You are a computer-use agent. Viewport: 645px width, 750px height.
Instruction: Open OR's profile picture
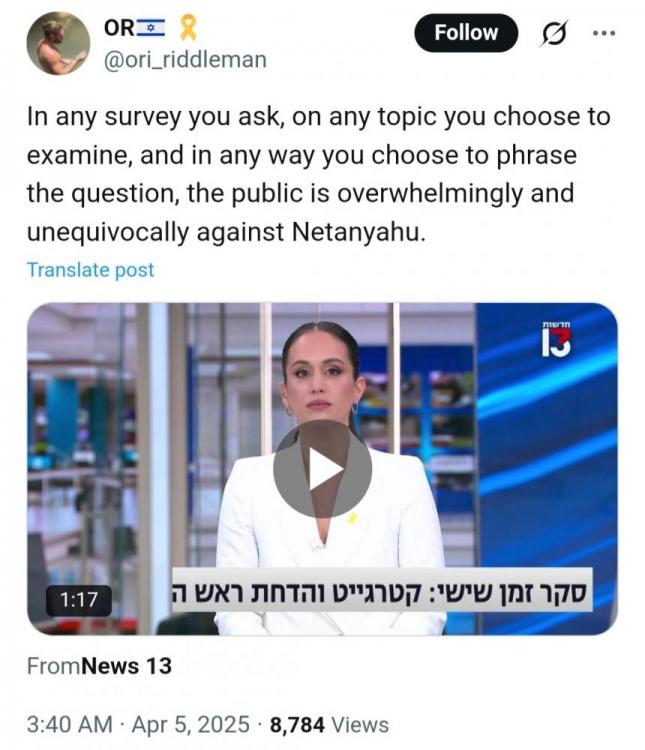click(58, 44)
